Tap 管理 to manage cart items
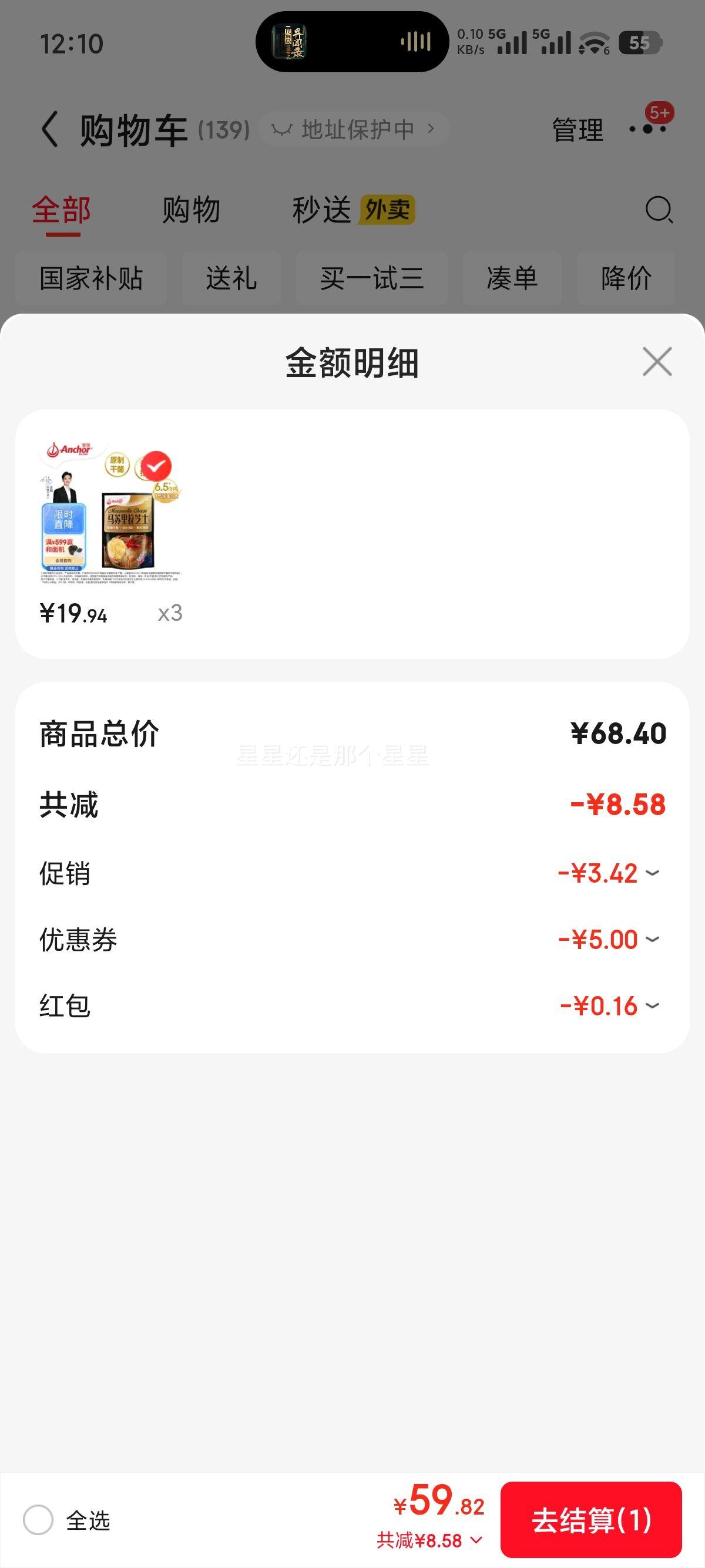The image size is (705, 1568). click(x=576, y=129)
